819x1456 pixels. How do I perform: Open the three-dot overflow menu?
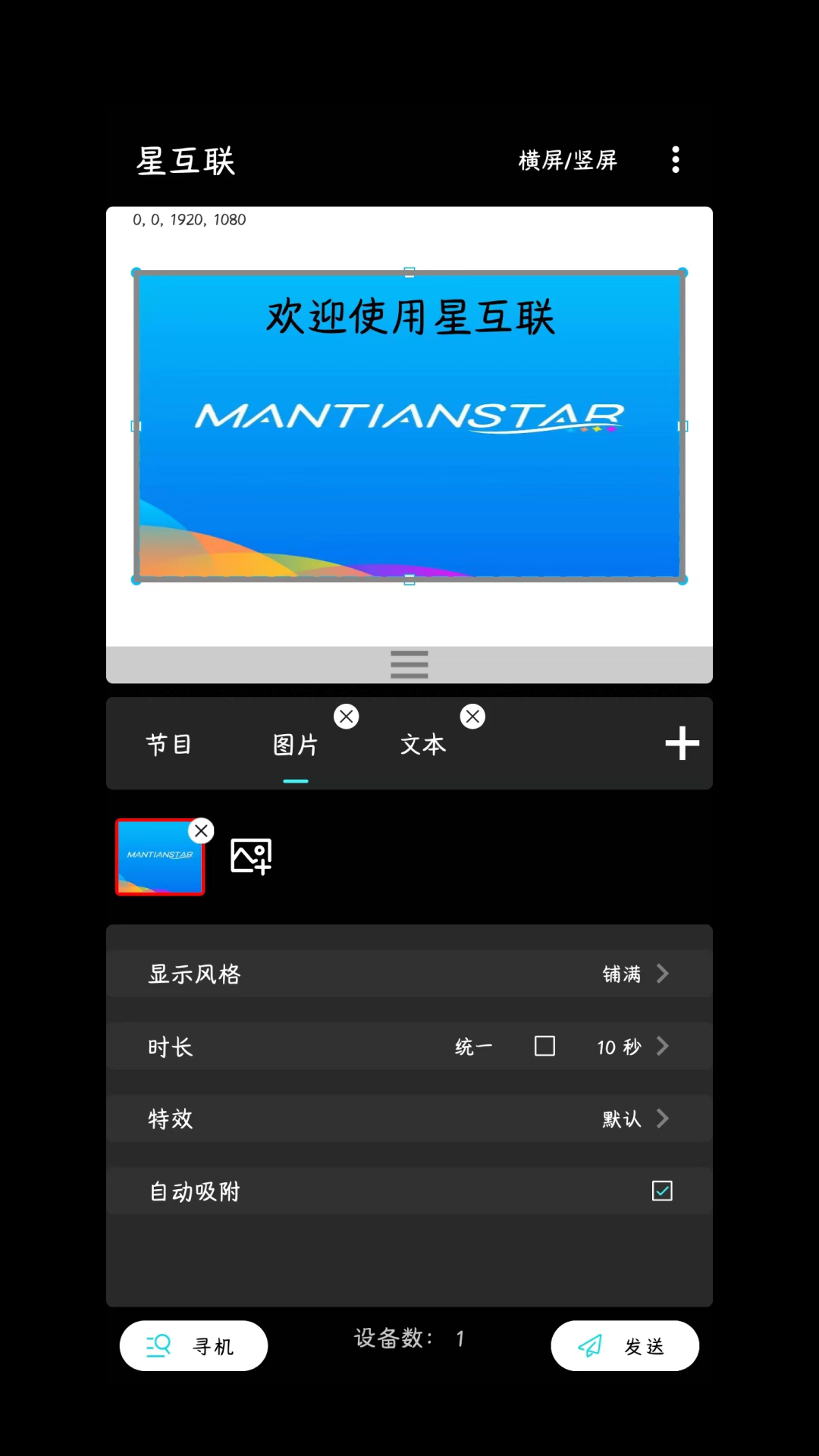click(675, 159)
